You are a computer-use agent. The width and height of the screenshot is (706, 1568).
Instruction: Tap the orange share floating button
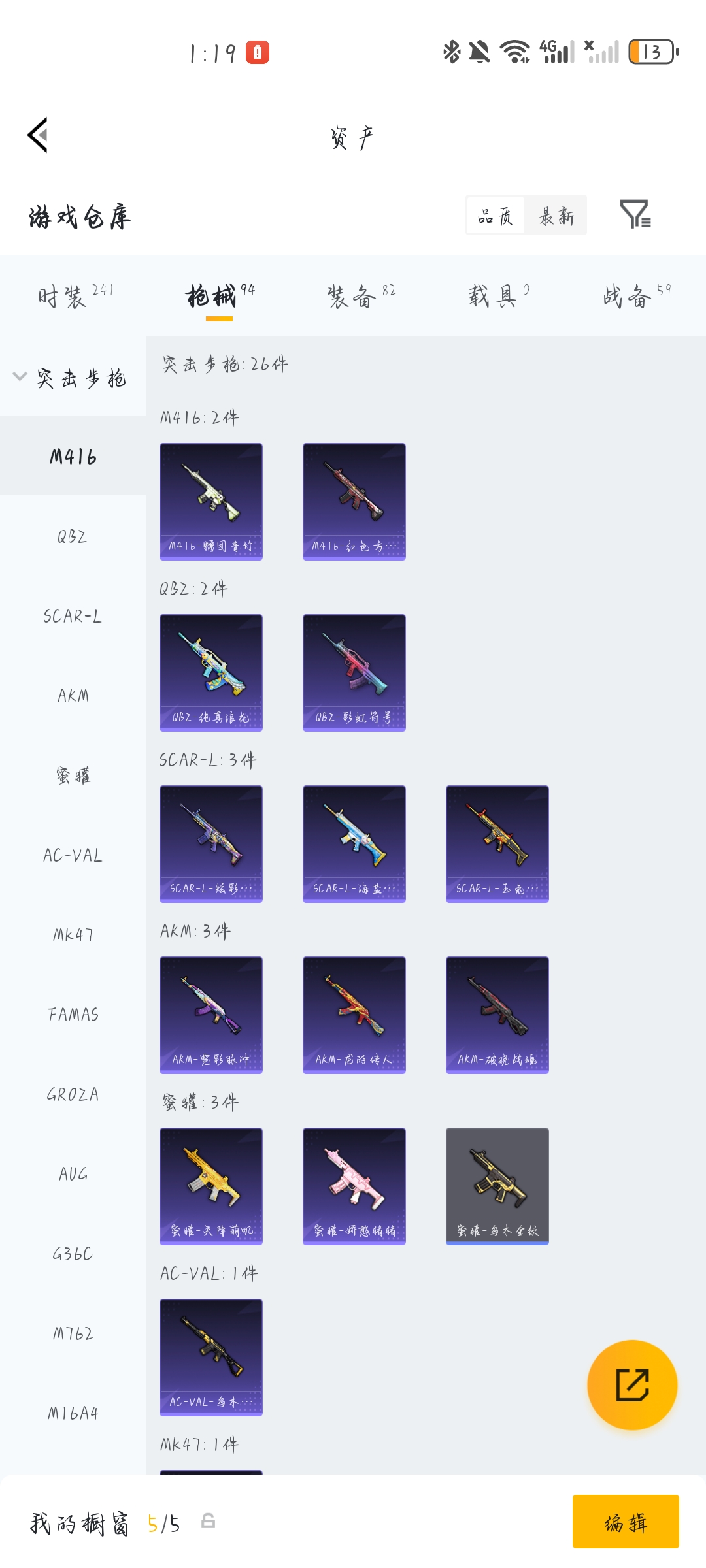pos(632,1384)
